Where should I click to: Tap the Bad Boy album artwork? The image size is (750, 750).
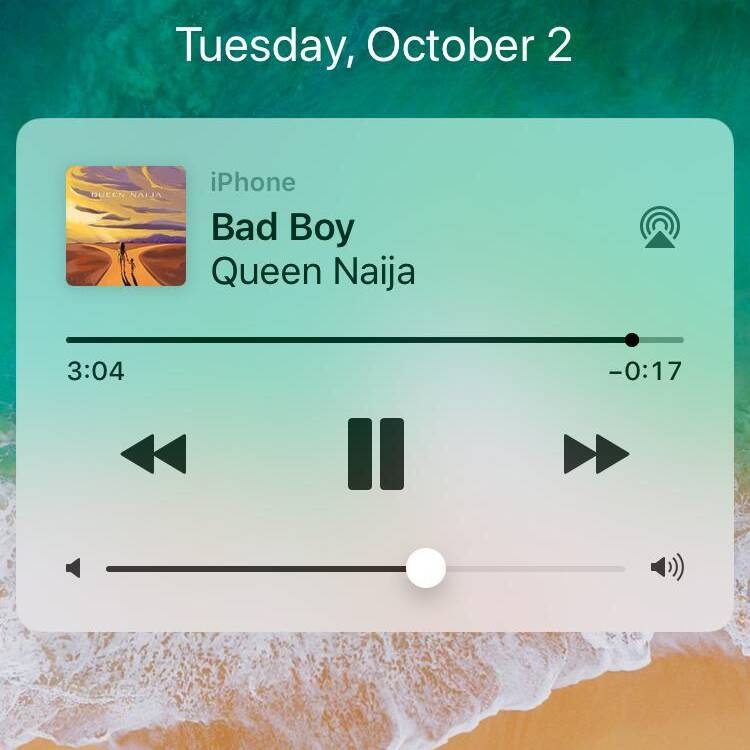(x=126, y=226)
